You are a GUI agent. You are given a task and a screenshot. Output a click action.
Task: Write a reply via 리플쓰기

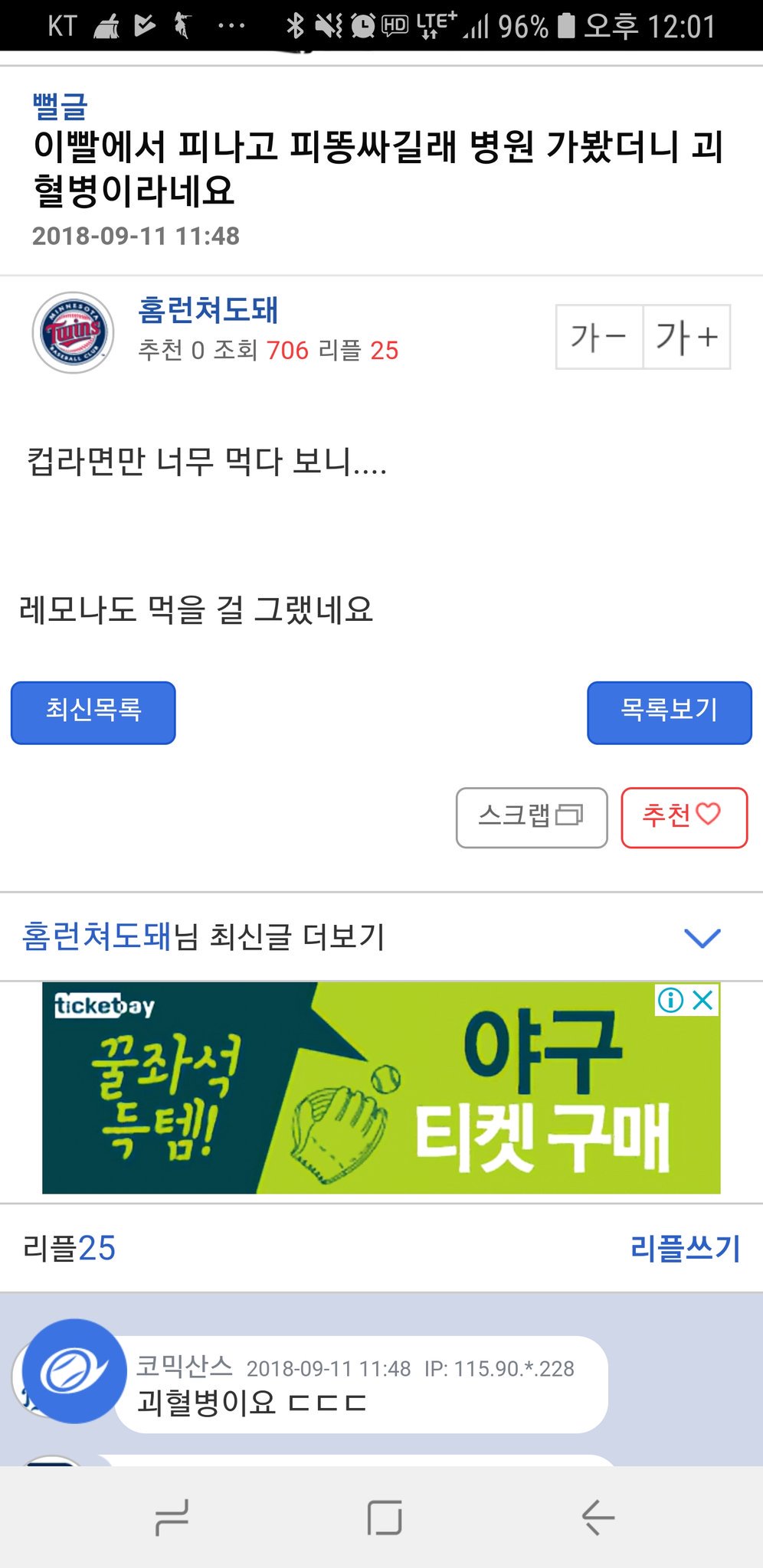coord(685,1248)
